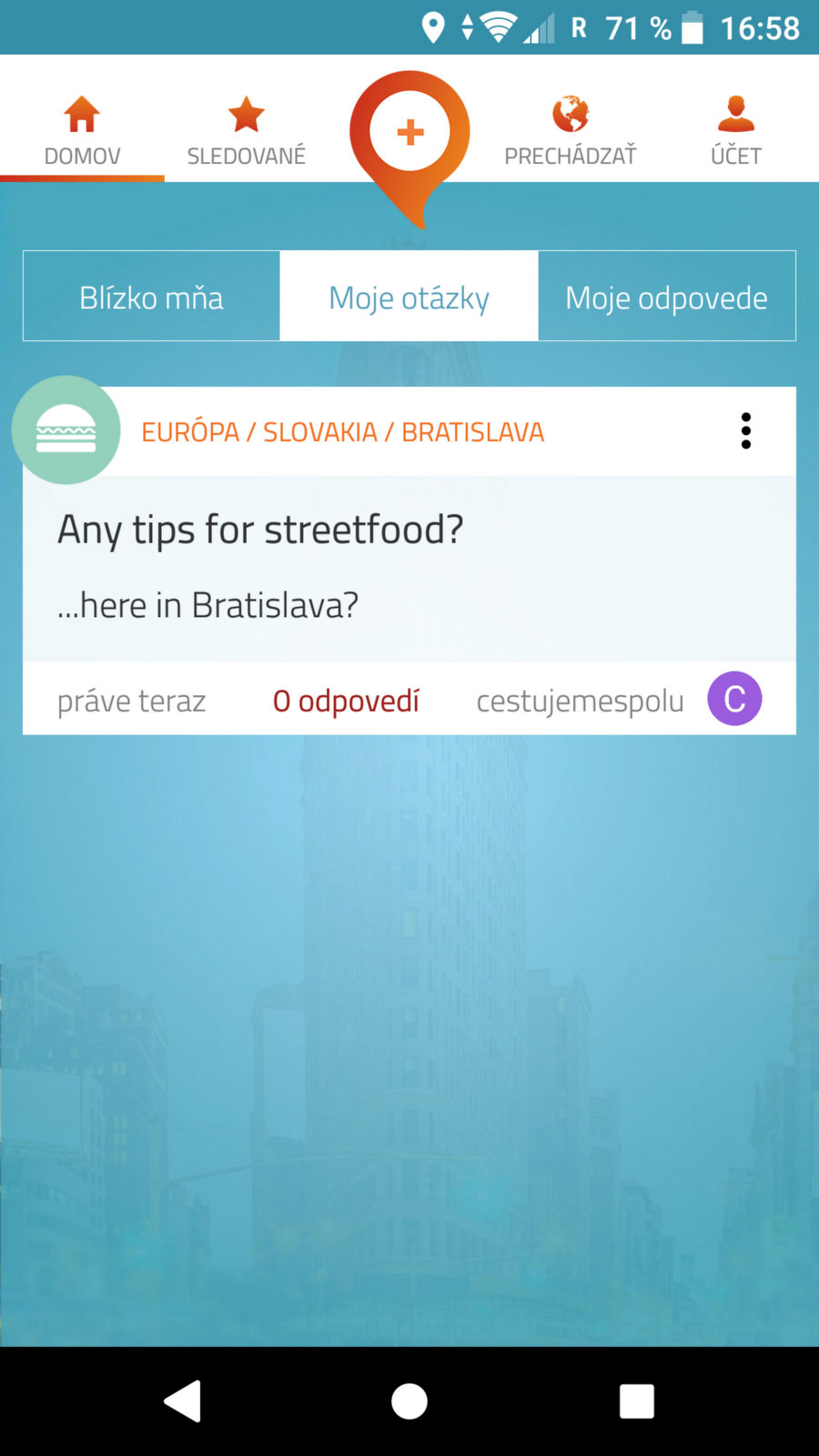This screenshot has height=1456, width=819.
Task: Select the Moje otázky segment
Action: click(x=409, y=297)
